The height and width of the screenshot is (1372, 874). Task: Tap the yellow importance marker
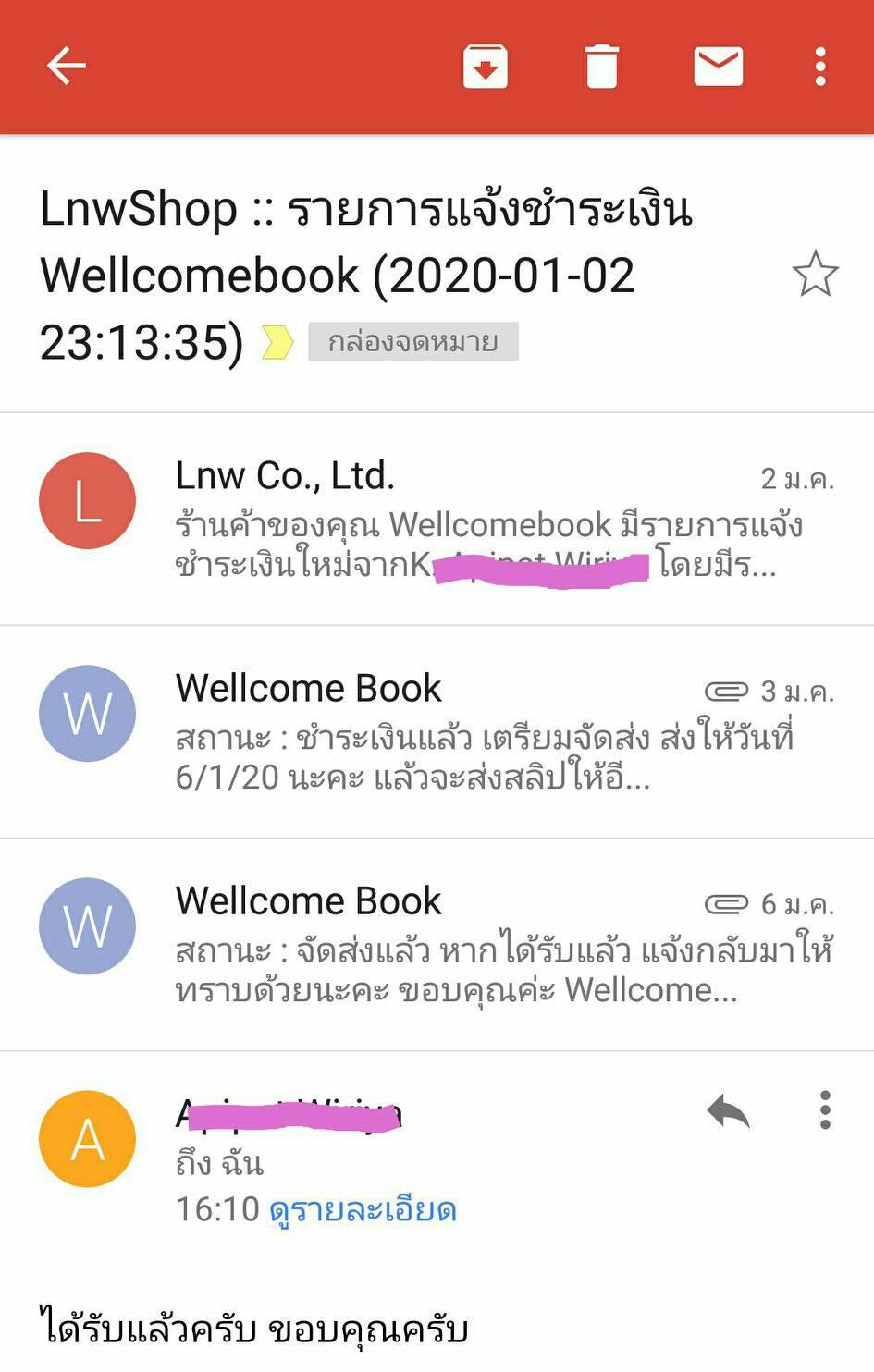(277, 343)
